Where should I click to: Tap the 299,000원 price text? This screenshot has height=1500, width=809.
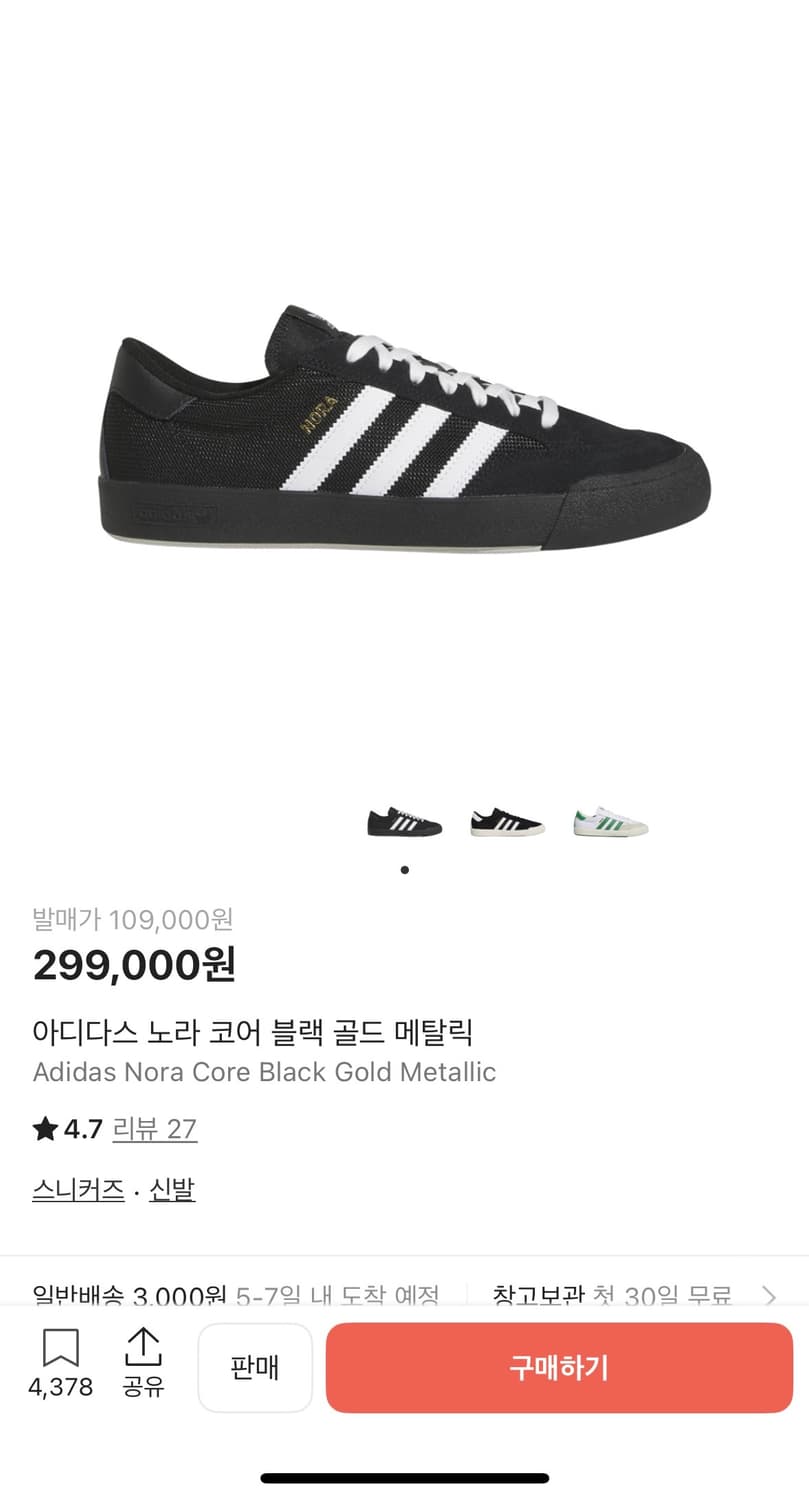point(133,966)
